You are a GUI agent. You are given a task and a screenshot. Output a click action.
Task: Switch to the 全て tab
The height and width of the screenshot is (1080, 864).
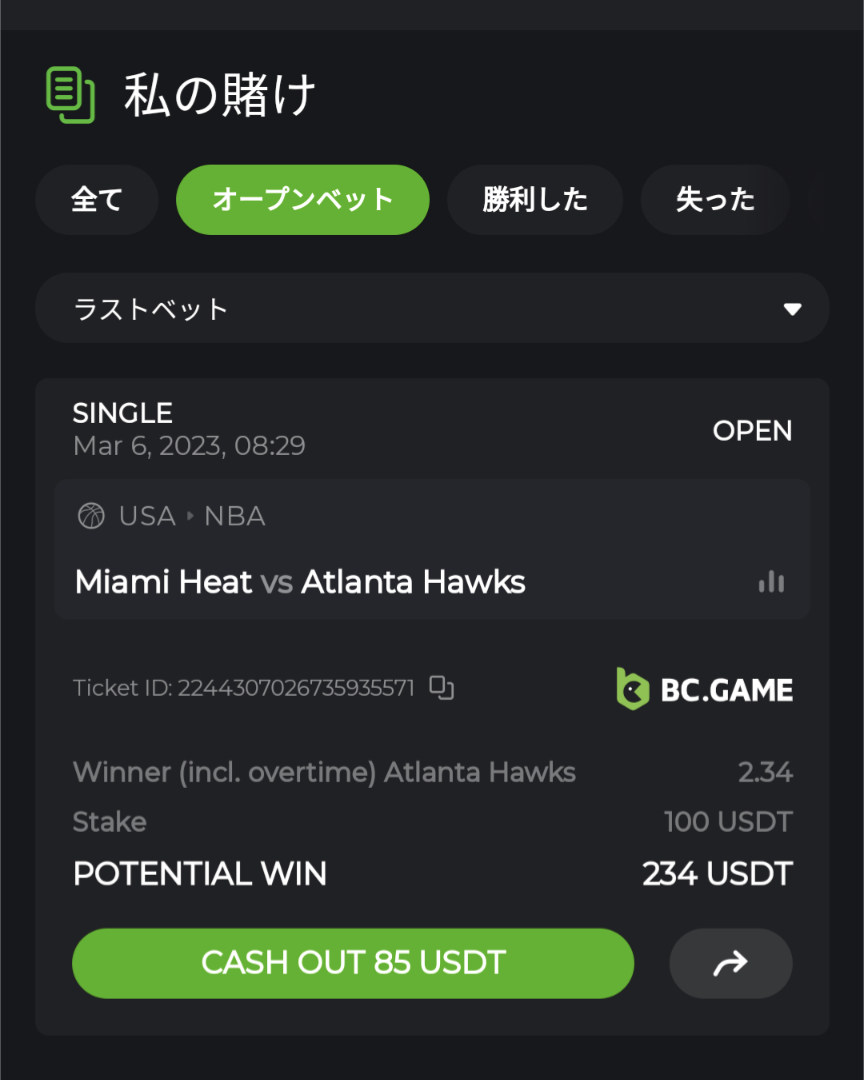click(x=97, y=200)
